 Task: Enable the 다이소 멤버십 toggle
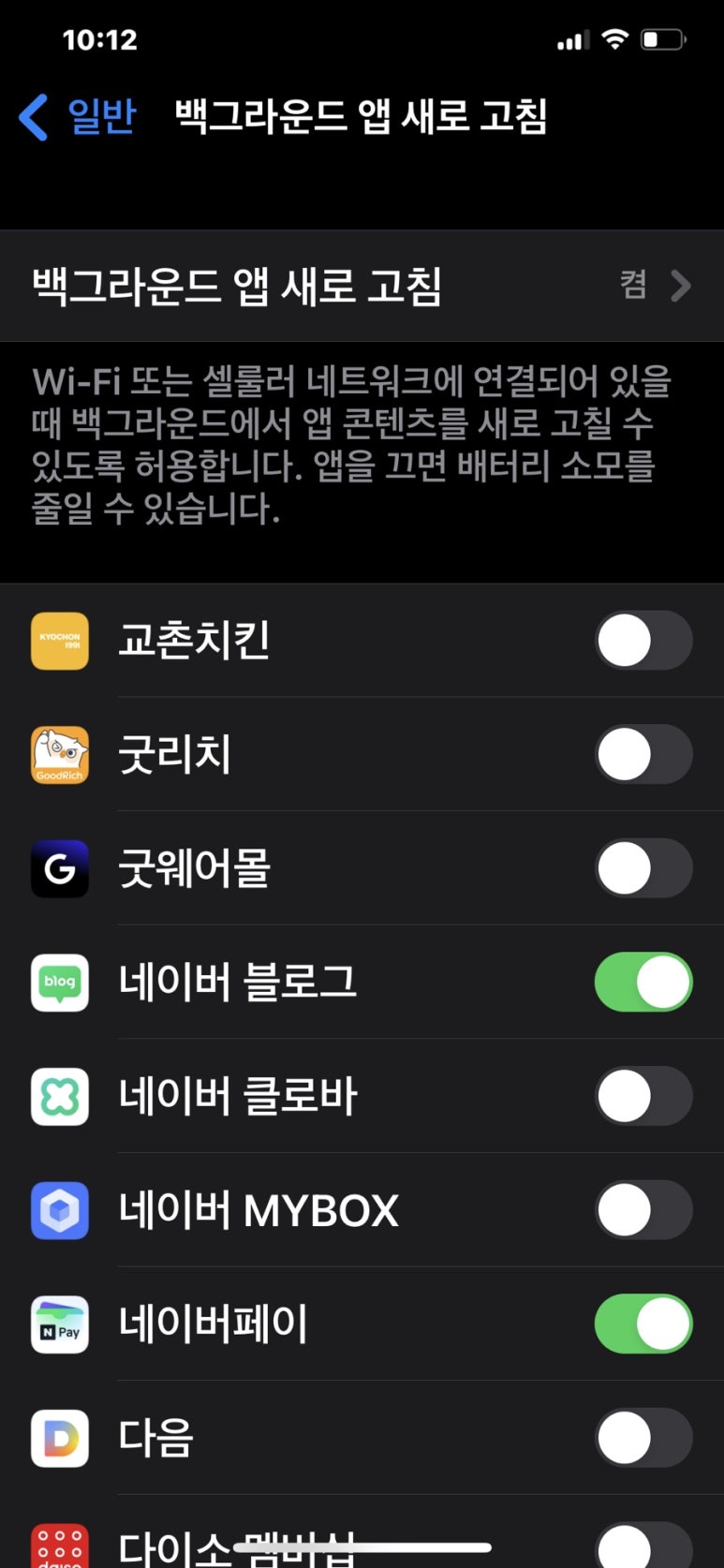tap(643, 1546)
